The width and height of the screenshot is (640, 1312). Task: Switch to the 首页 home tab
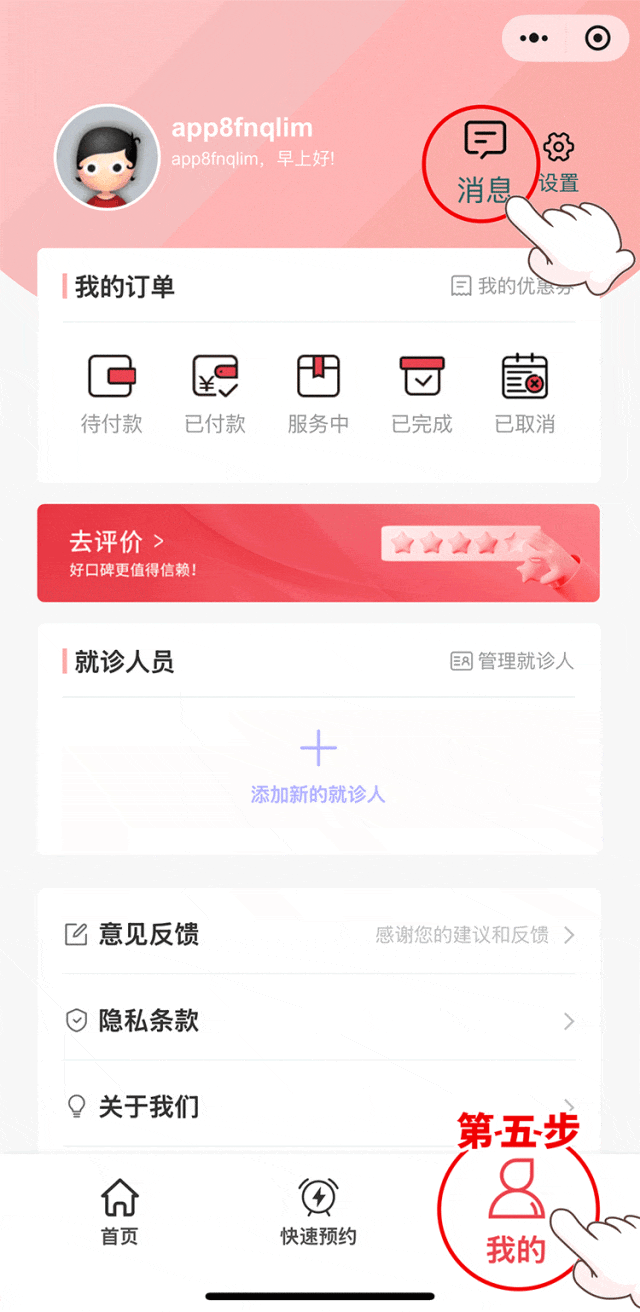click(x=119, y=1211)
